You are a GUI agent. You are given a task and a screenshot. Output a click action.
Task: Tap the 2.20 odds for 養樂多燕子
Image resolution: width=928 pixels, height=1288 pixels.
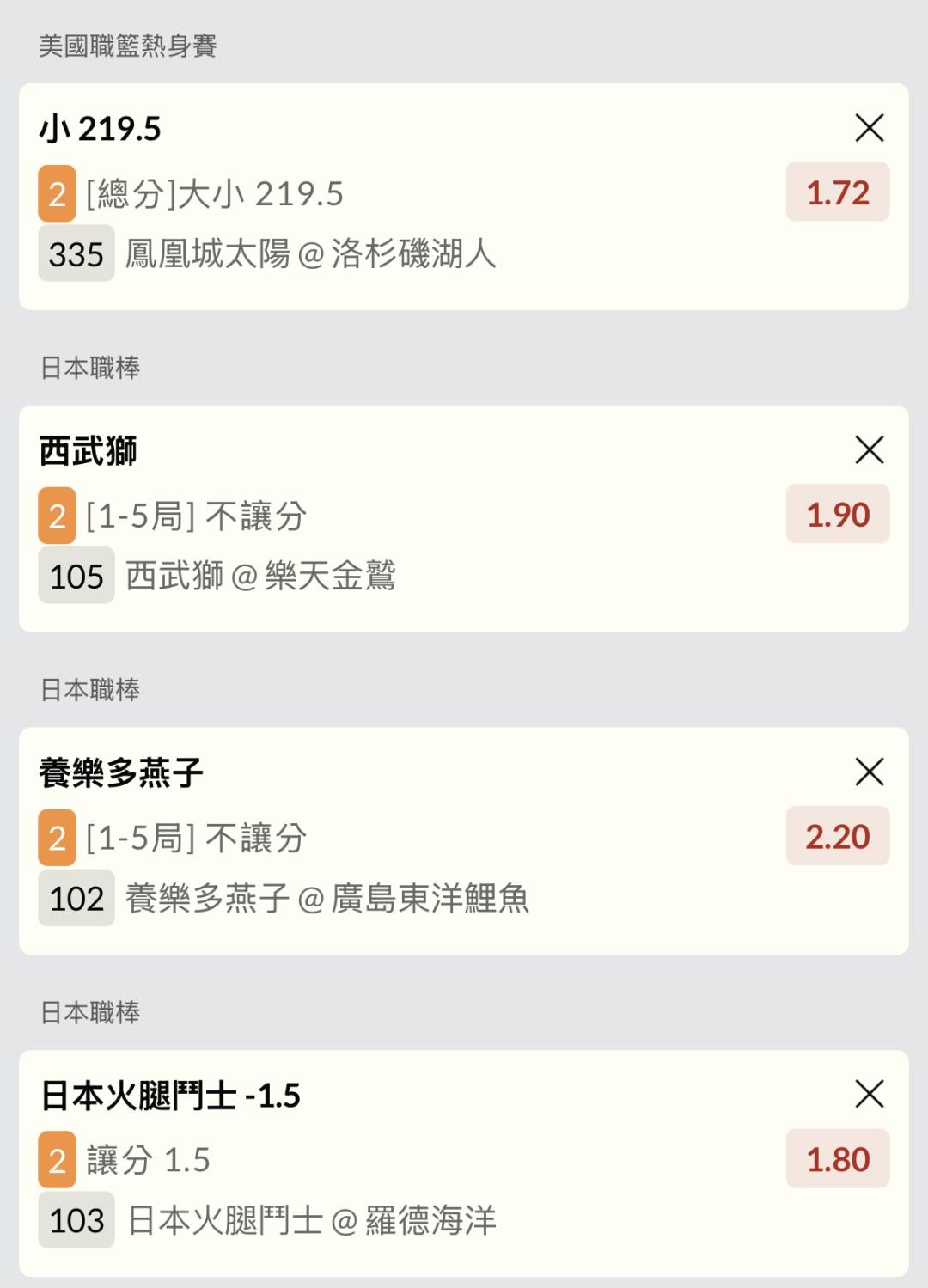[x=837, y=836]
